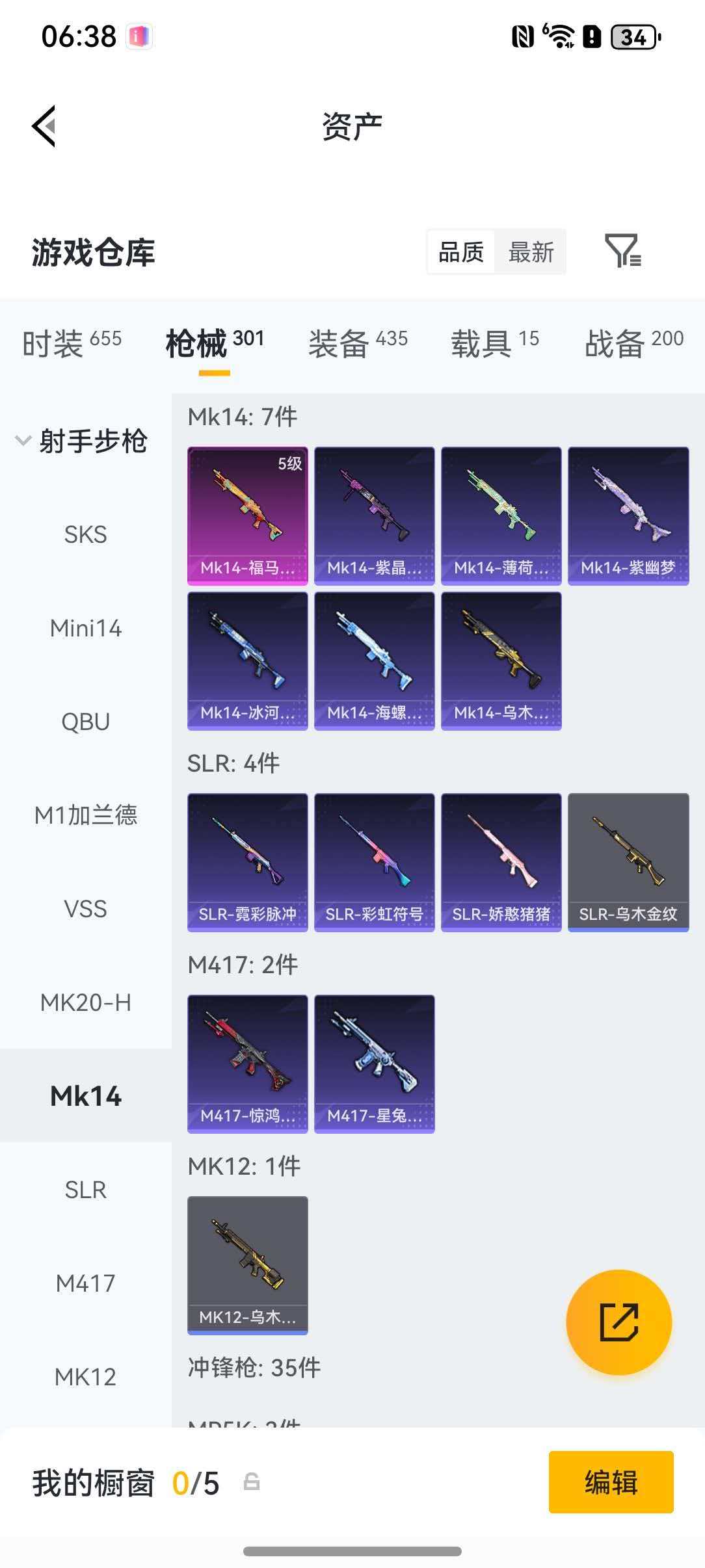Switch to the 装备 tab
The image size is (705, 1568).
coord(358,343)
